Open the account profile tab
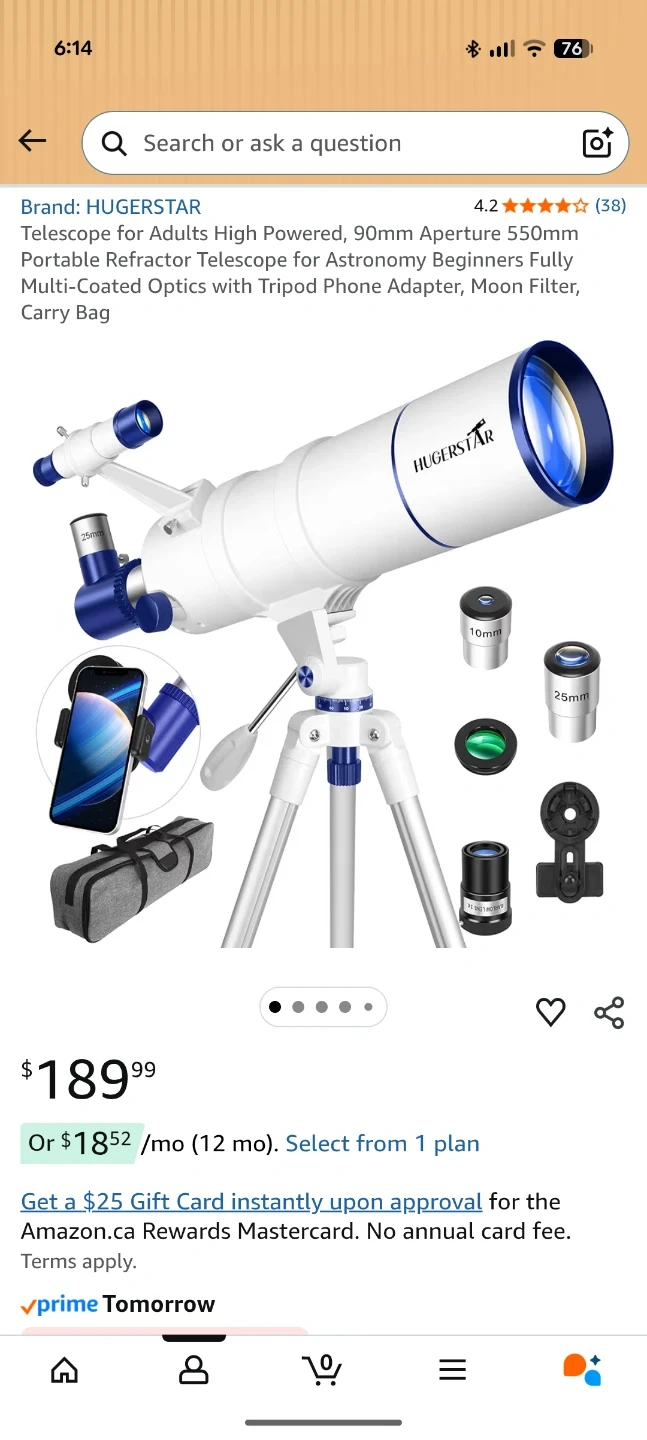This screenshot has height=1440, width=647. [x=193, y=1369]
